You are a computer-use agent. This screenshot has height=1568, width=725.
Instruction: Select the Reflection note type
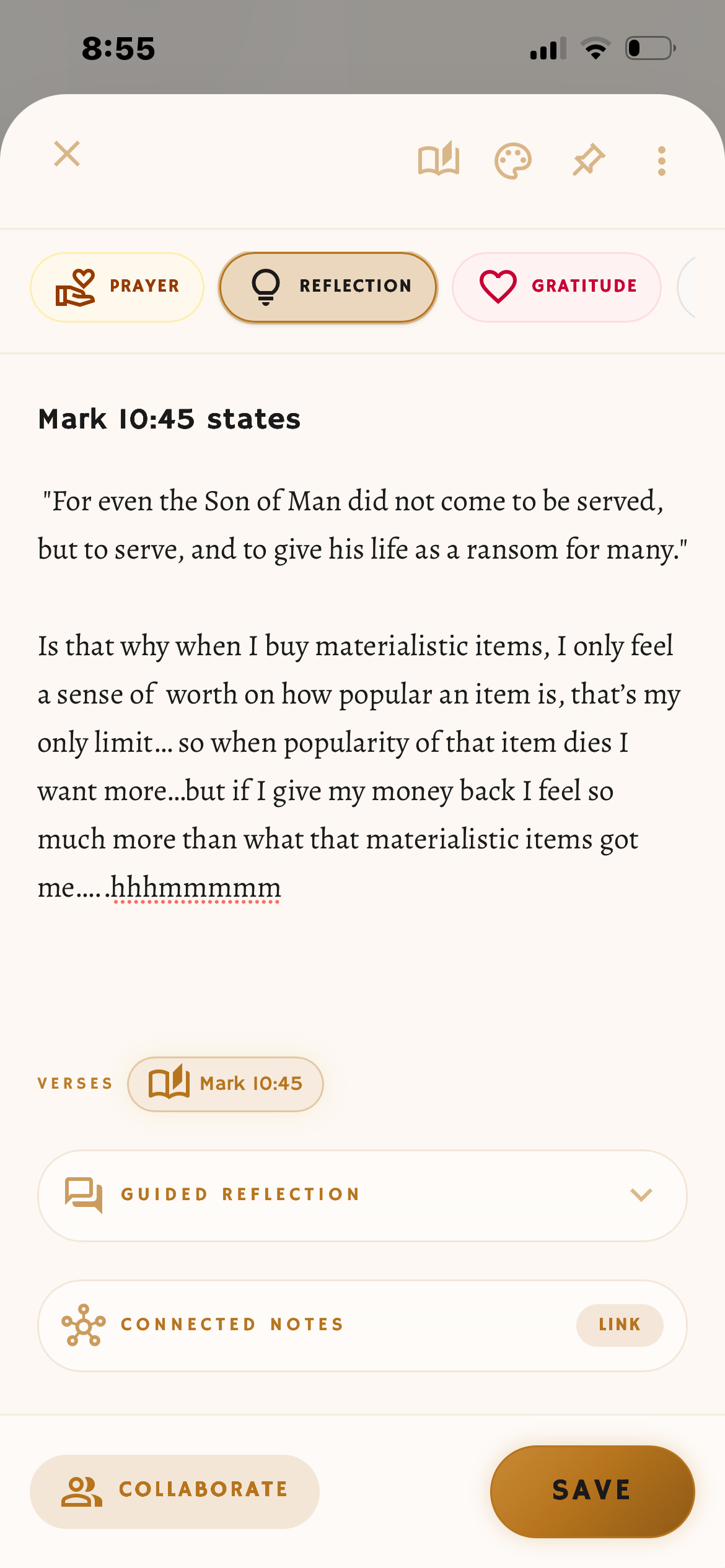(x=328, y=287)
